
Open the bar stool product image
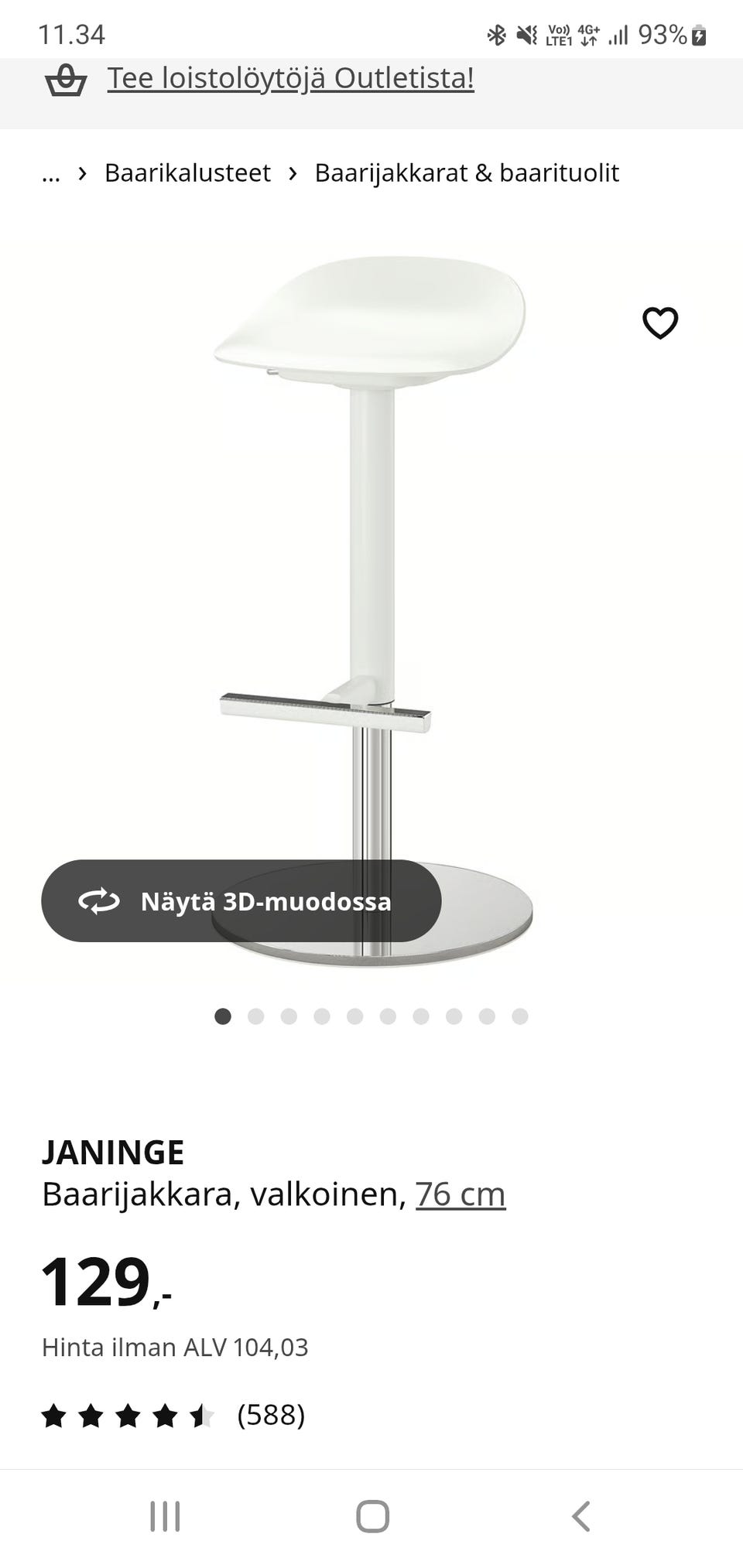(x=371, y=611)
